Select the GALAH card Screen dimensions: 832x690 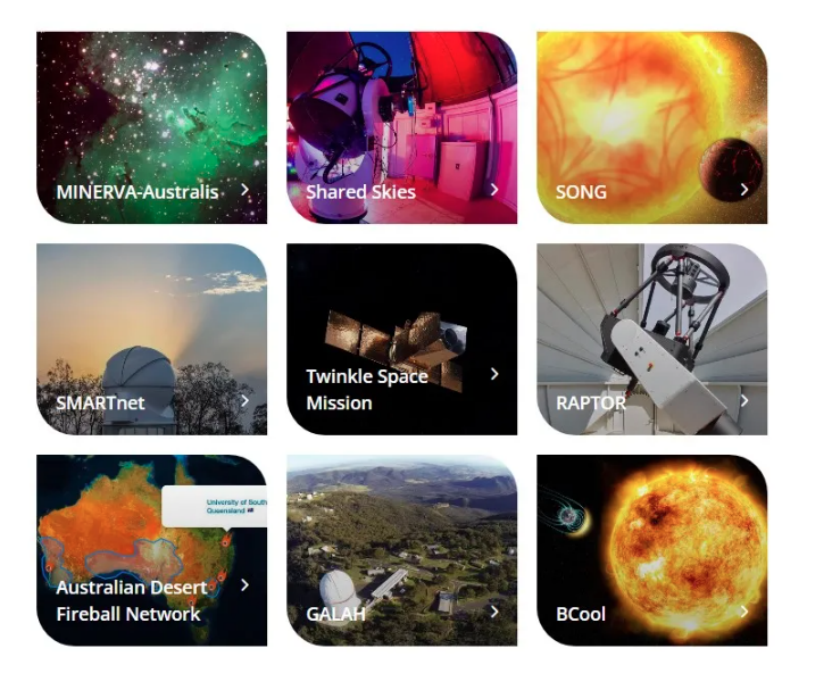402,551
